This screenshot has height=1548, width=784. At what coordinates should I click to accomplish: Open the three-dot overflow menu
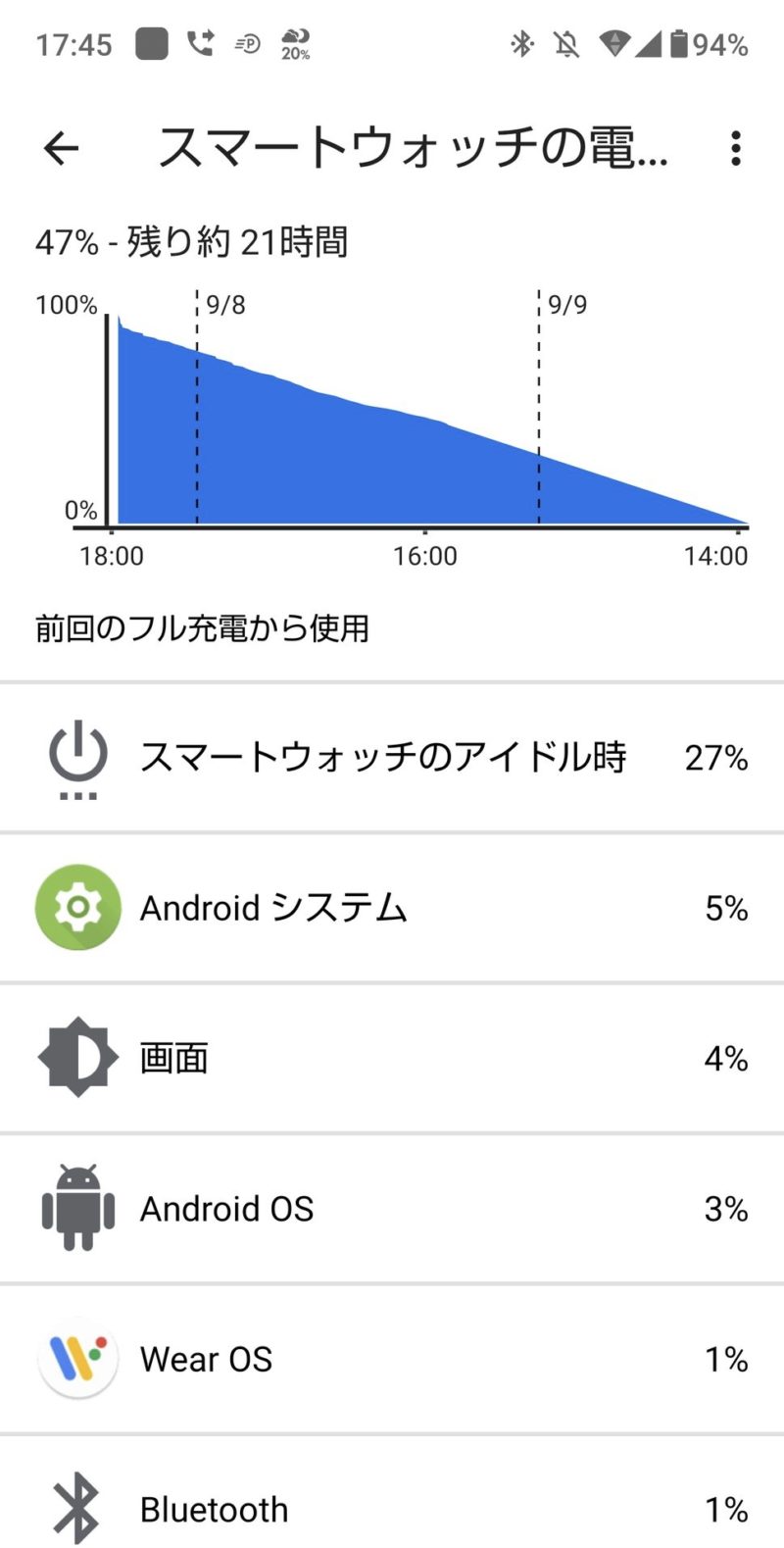pos(736,148)
